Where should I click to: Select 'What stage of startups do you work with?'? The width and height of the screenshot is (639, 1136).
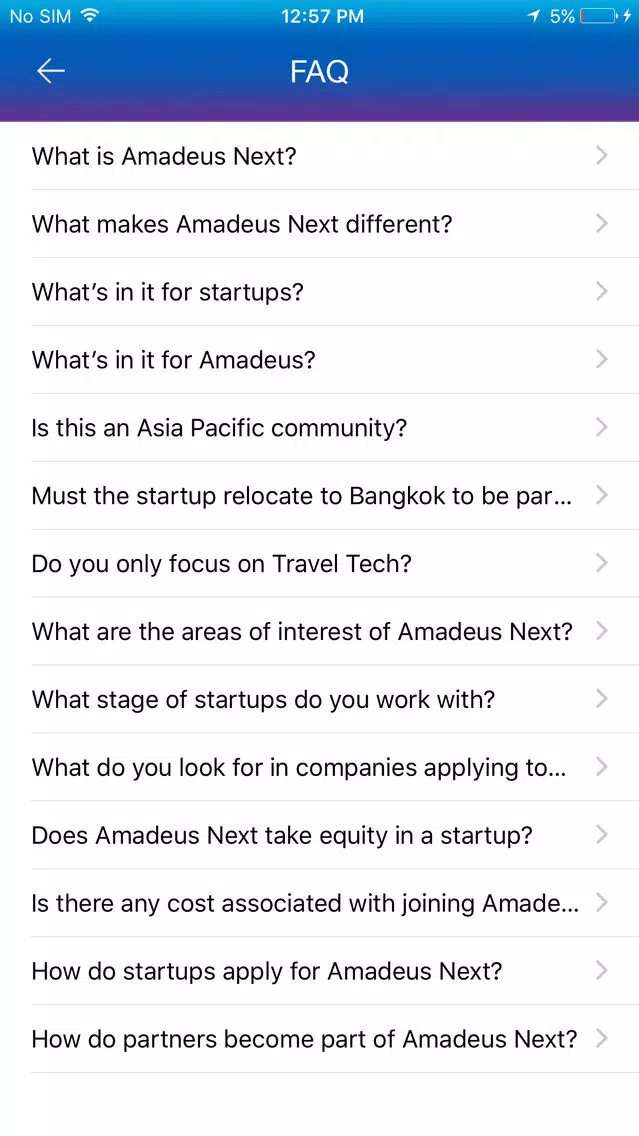320,699
